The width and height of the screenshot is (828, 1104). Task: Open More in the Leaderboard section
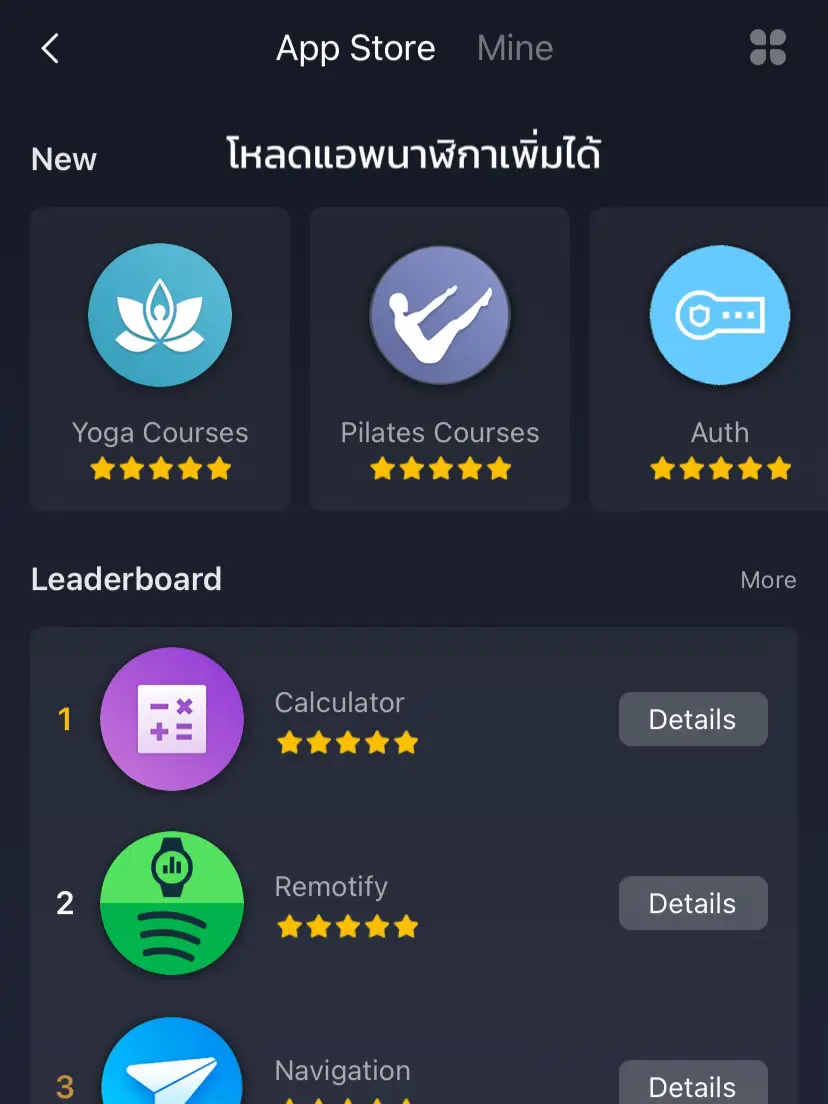coord(768,580)
